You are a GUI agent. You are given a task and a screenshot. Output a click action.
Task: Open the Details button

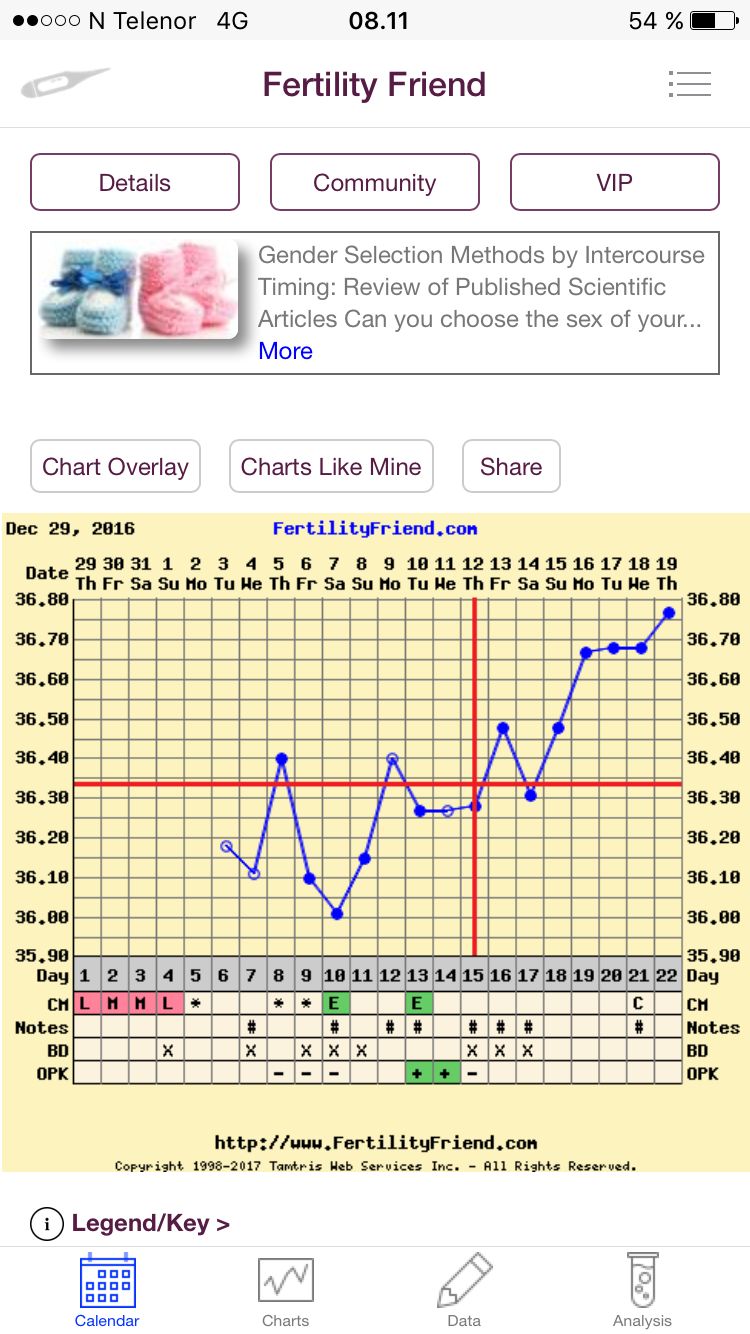click(135, 182)
